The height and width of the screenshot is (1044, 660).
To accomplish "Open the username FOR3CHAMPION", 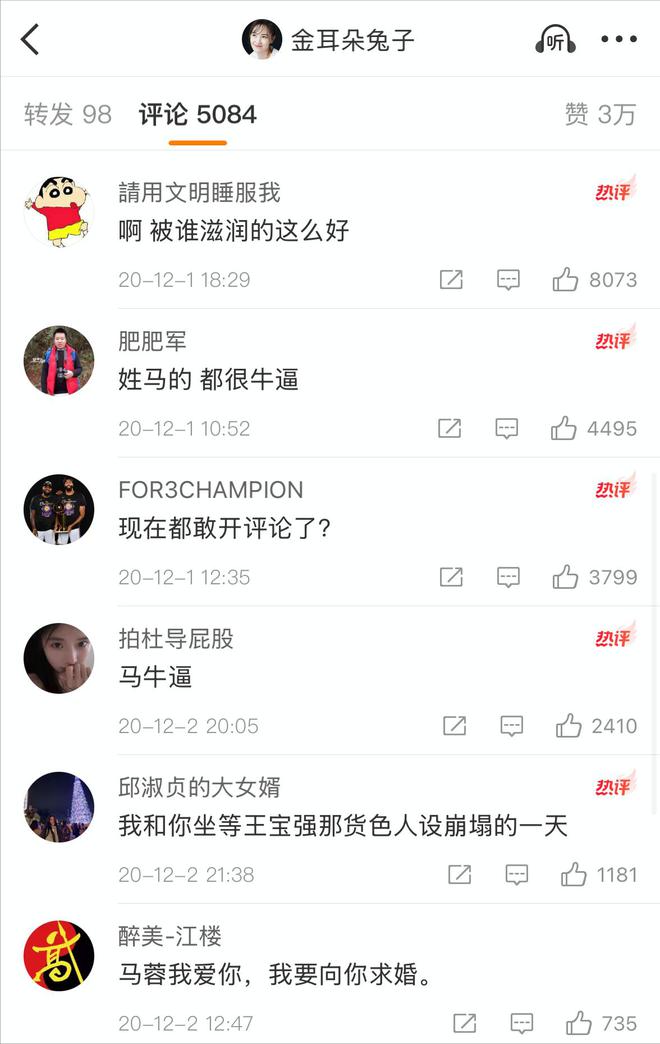I will pos(211,490).
